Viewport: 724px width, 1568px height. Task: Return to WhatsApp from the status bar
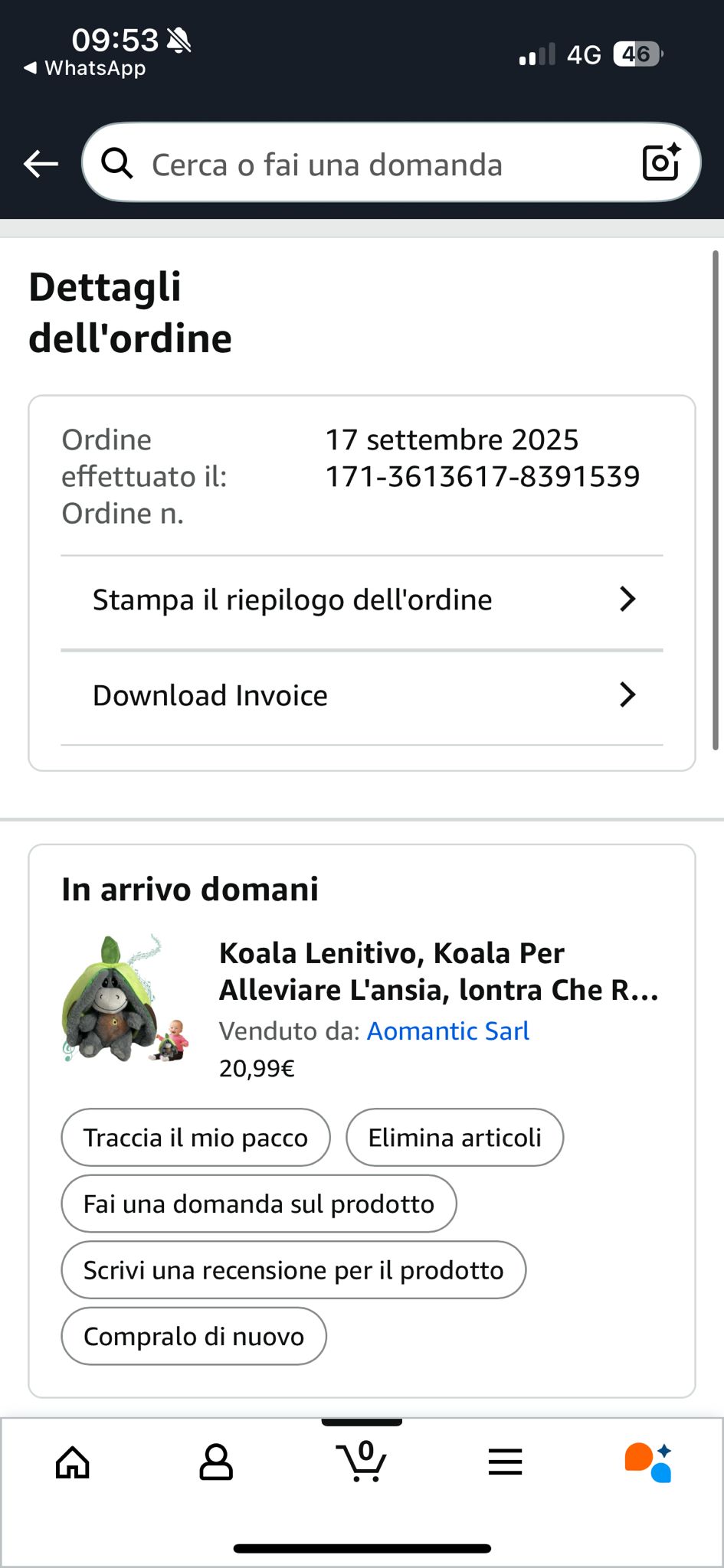point(84,68)
